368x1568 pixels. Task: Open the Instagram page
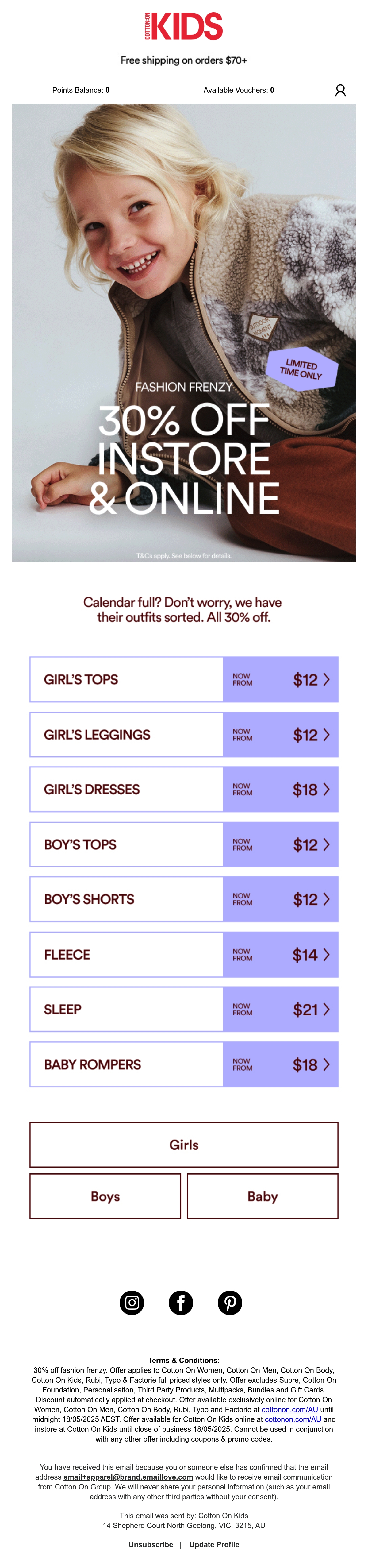[x=132, y=1303]
